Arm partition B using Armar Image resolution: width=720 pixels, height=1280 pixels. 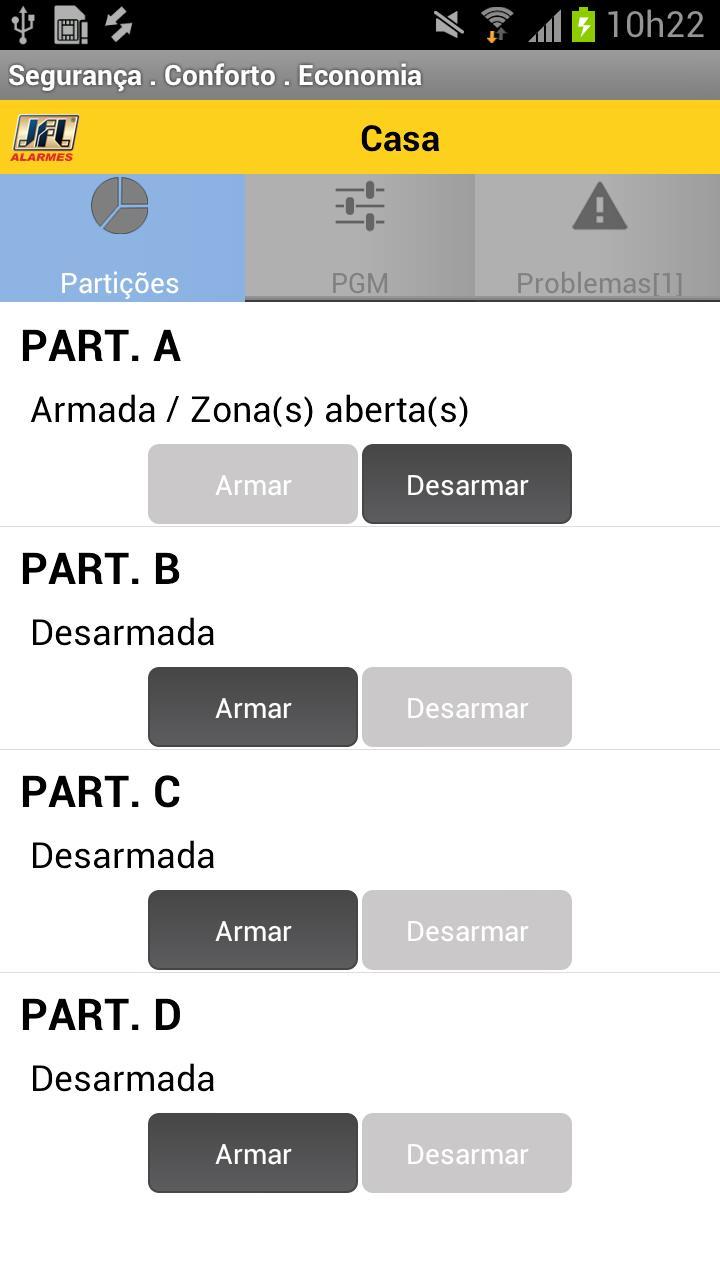coord(252,707)
